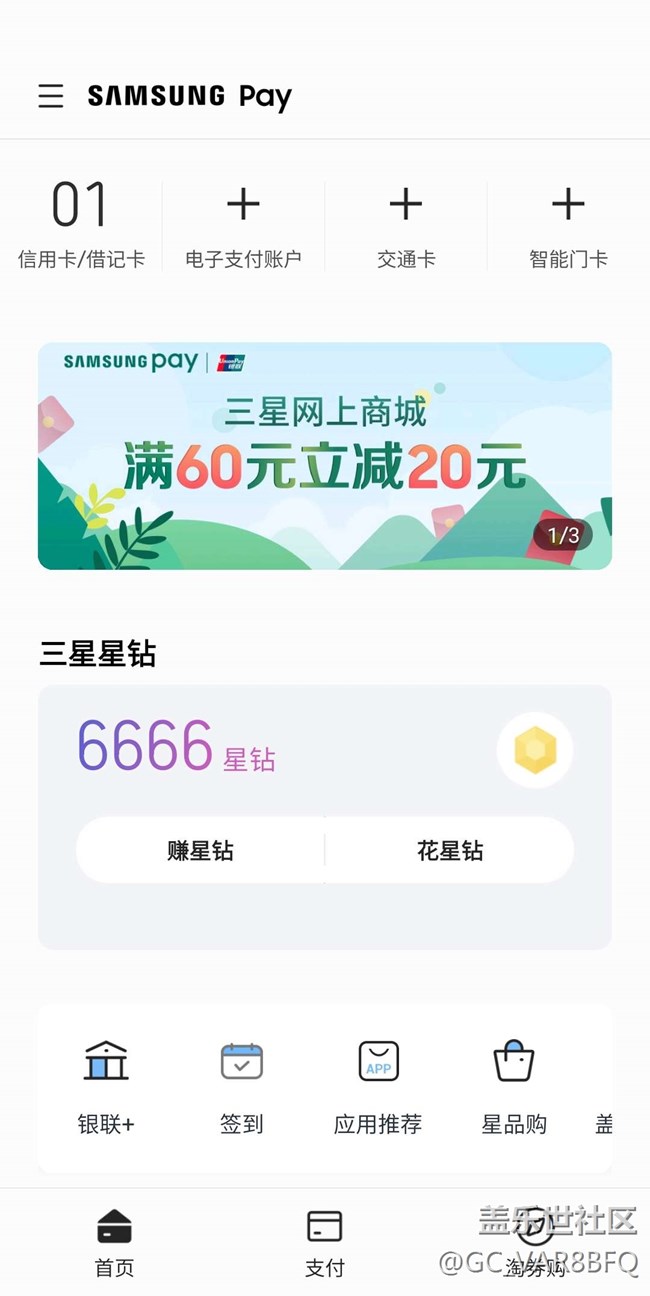
Task: Open the gold star diamond coin icon
Action: (535, 750)
